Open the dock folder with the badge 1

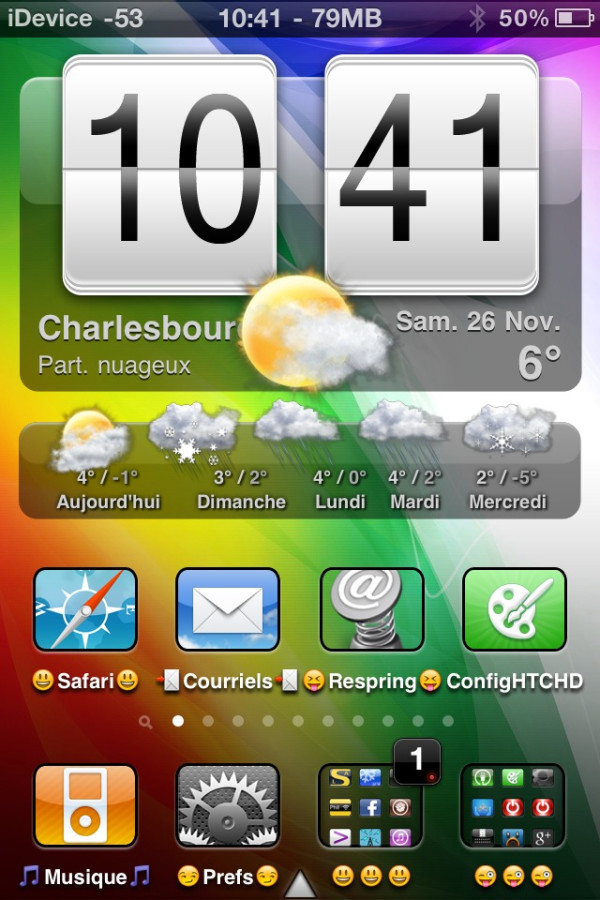[x=371, y=806]
